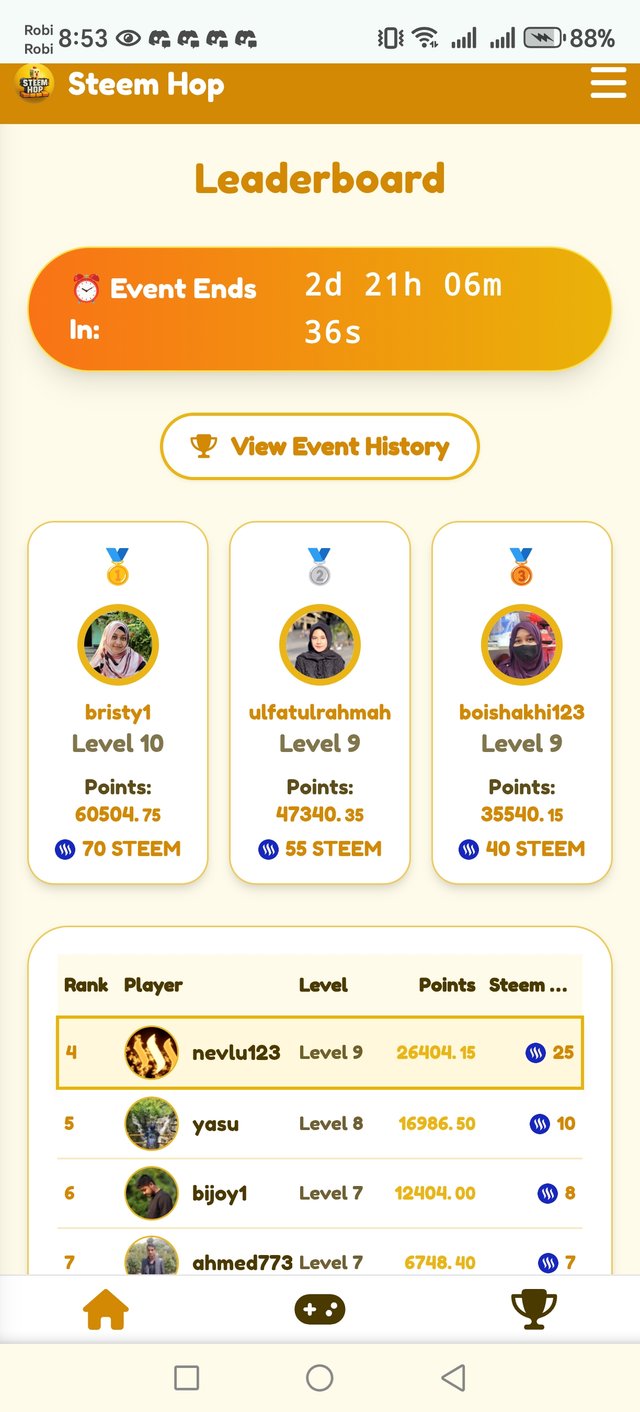
Task: Go to the home tab
Action: click(106, 1309)
